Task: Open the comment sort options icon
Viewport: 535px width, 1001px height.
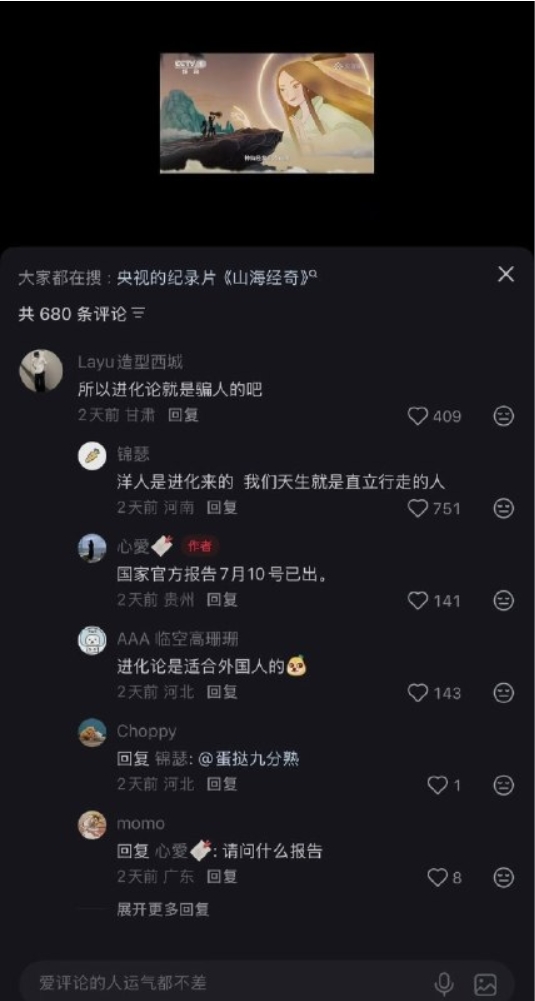Action: coord(139,314)
